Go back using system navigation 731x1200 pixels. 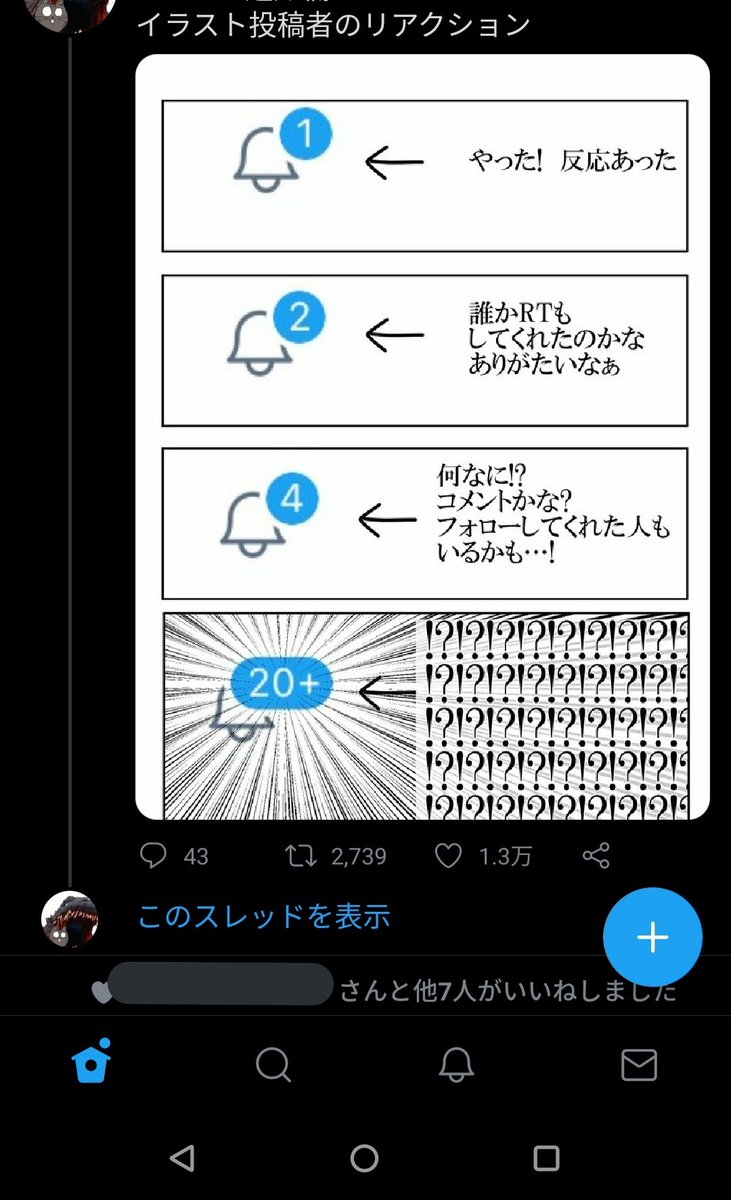[x=182, y=1158]
